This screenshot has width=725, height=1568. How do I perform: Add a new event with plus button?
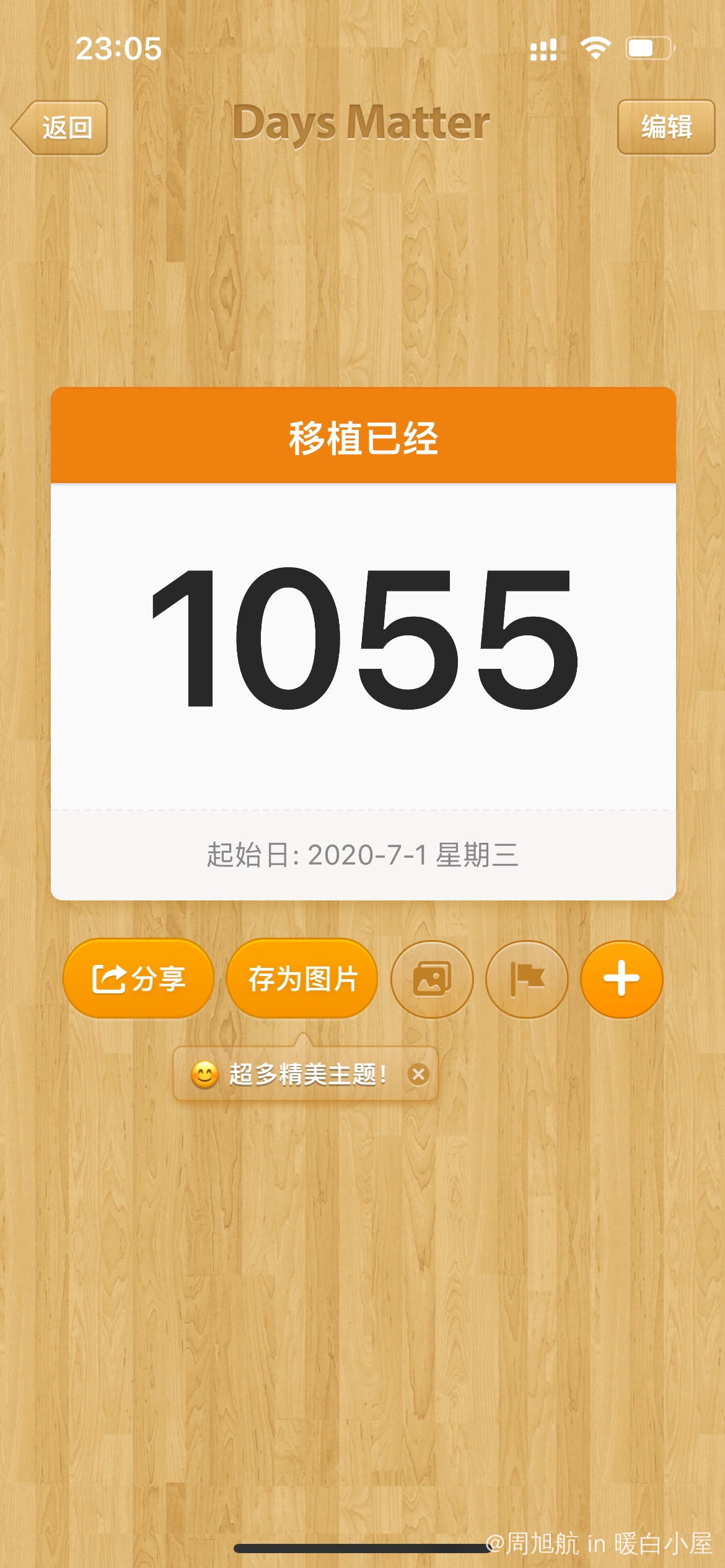pyautogui.click(x=622, y=979)
